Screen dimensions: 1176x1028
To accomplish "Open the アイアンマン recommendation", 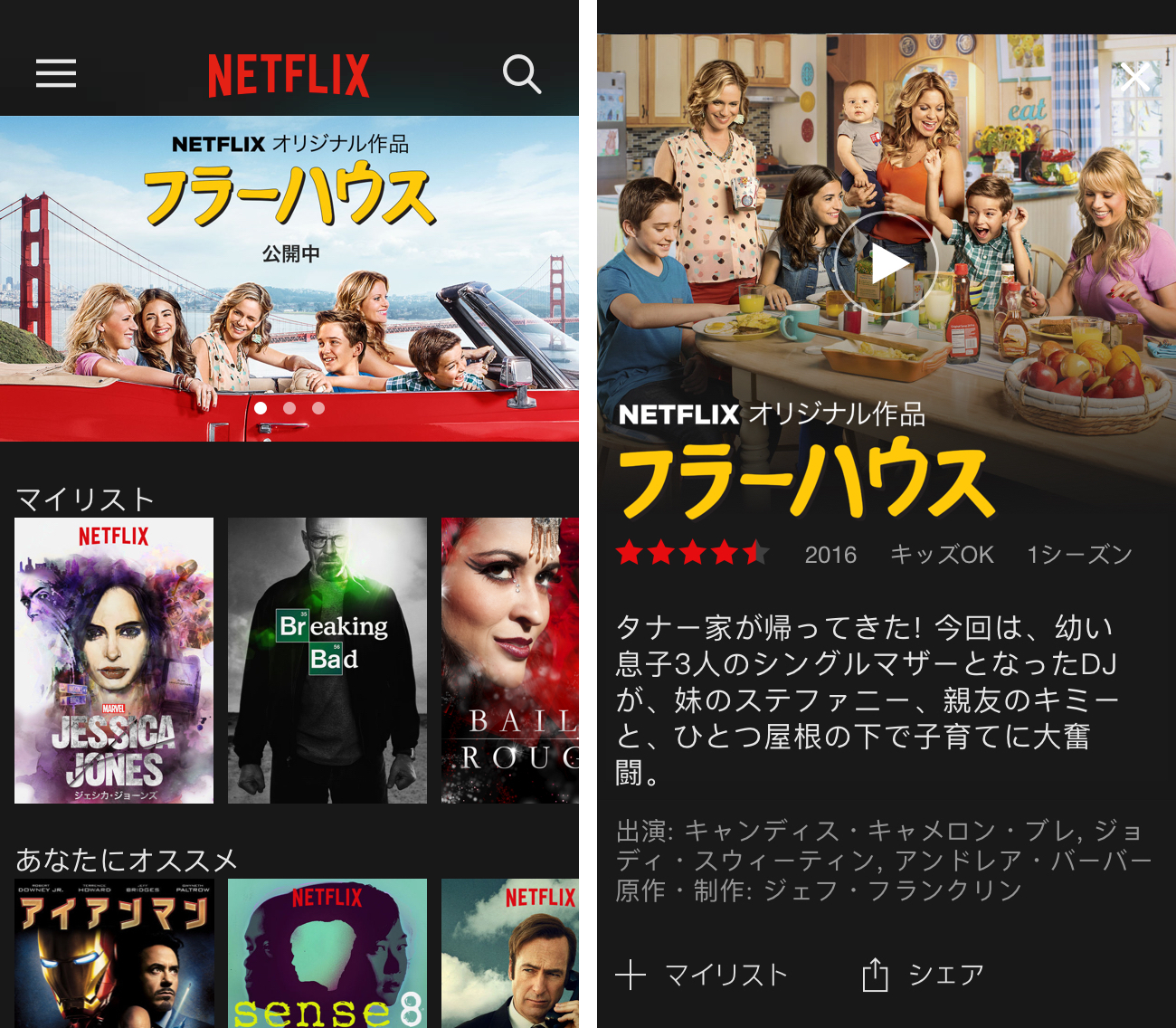I will [114, 952].
